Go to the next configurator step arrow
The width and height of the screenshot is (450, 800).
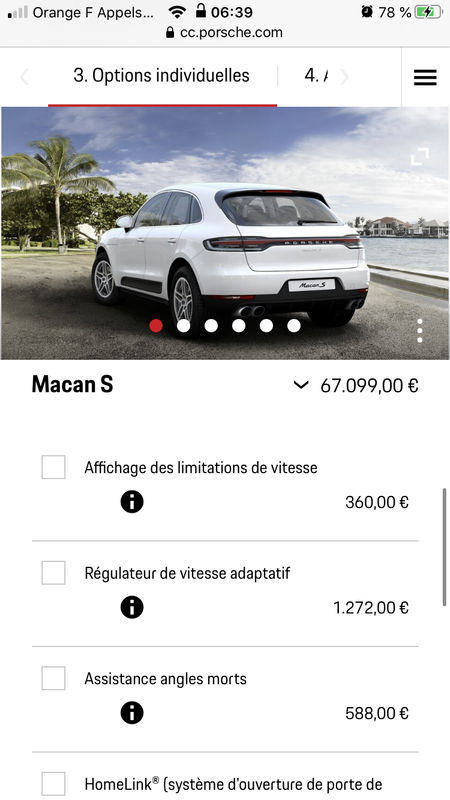click(344, 77)
